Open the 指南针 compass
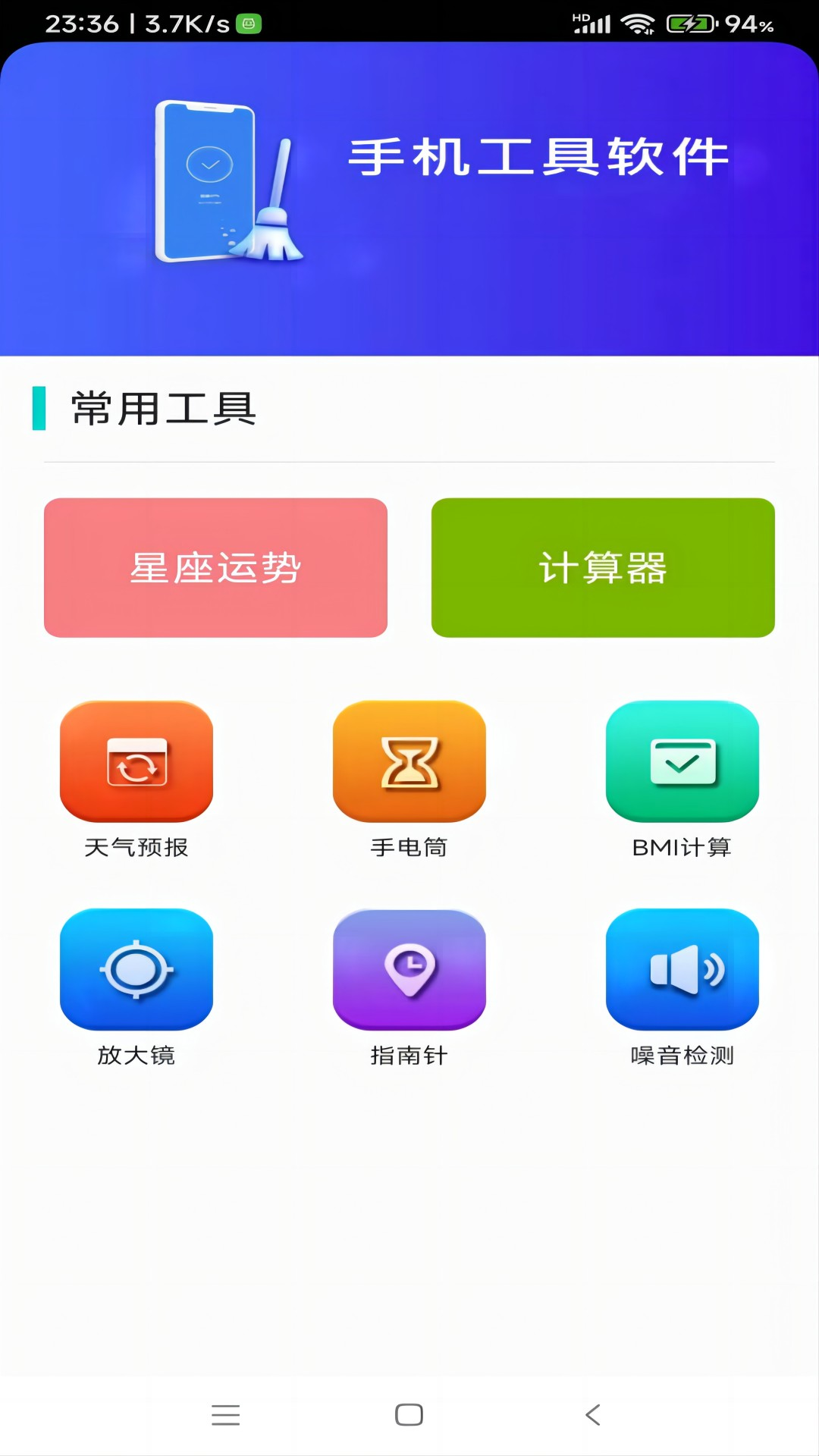 pyautogui.click(x=409, y=970)
